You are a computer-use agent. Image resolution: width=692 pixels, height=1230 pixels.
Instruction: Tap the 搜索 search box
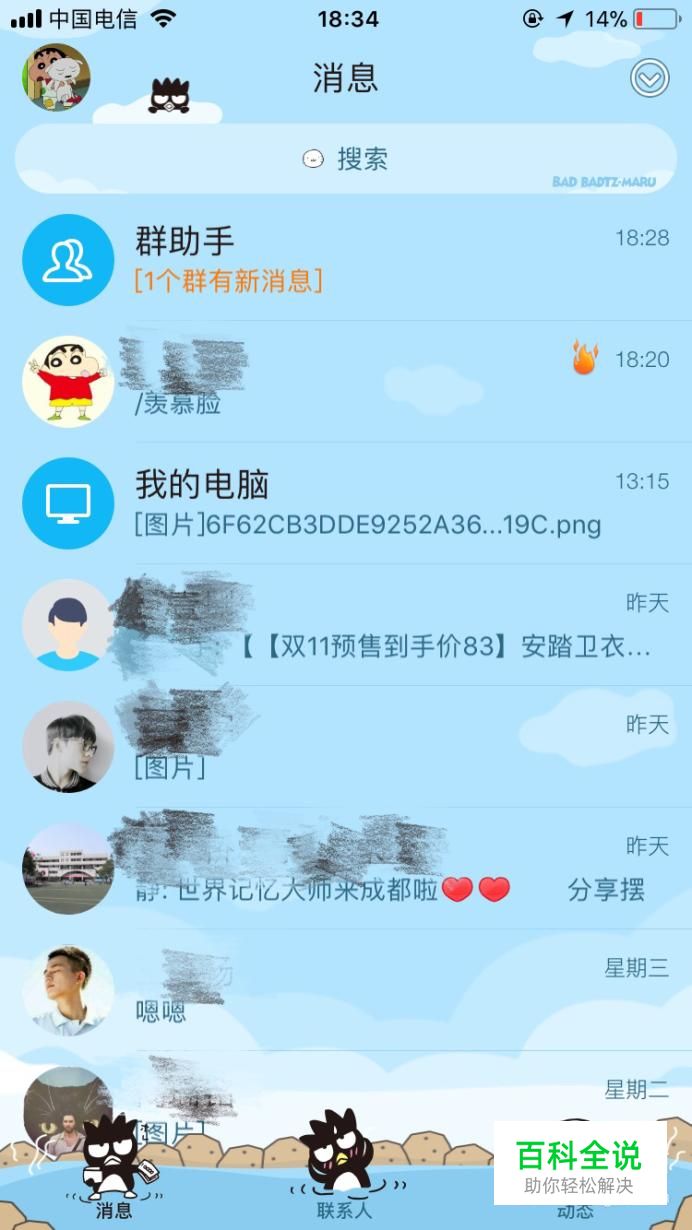pos(346,159)
